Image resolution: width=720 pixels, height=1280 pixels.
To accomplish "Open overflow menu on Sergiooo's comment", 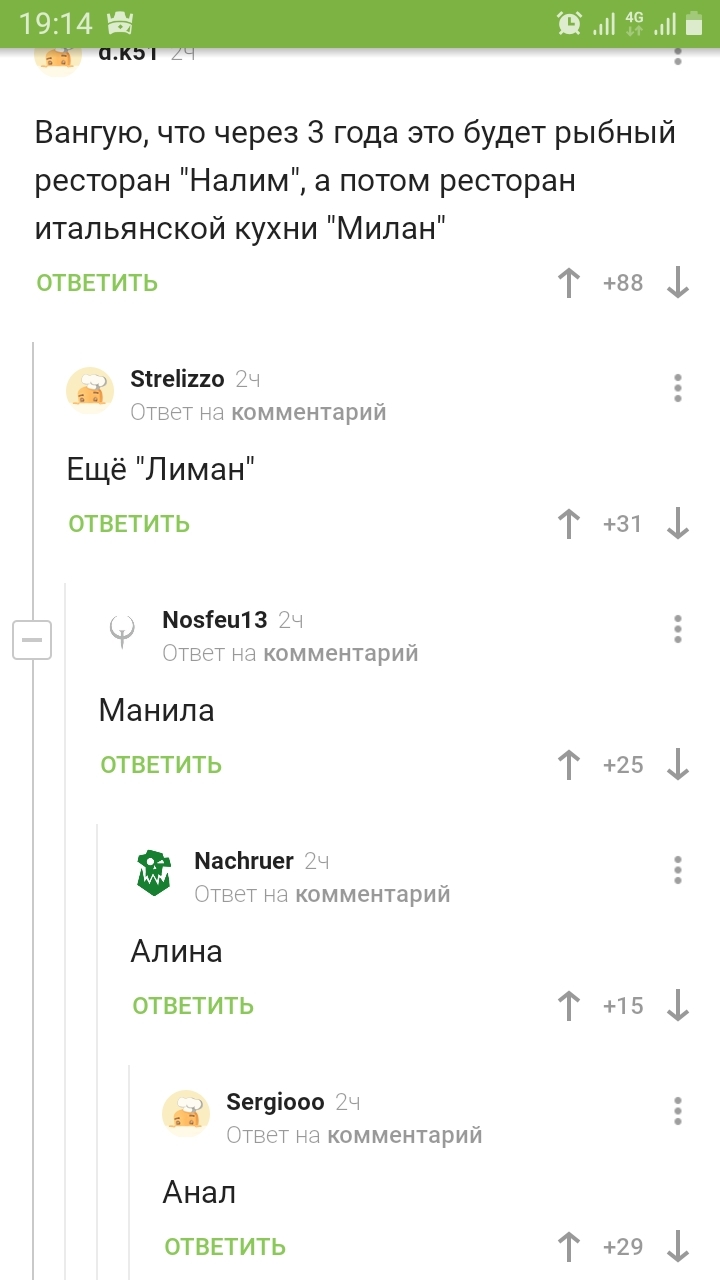I will (678, 1111).
